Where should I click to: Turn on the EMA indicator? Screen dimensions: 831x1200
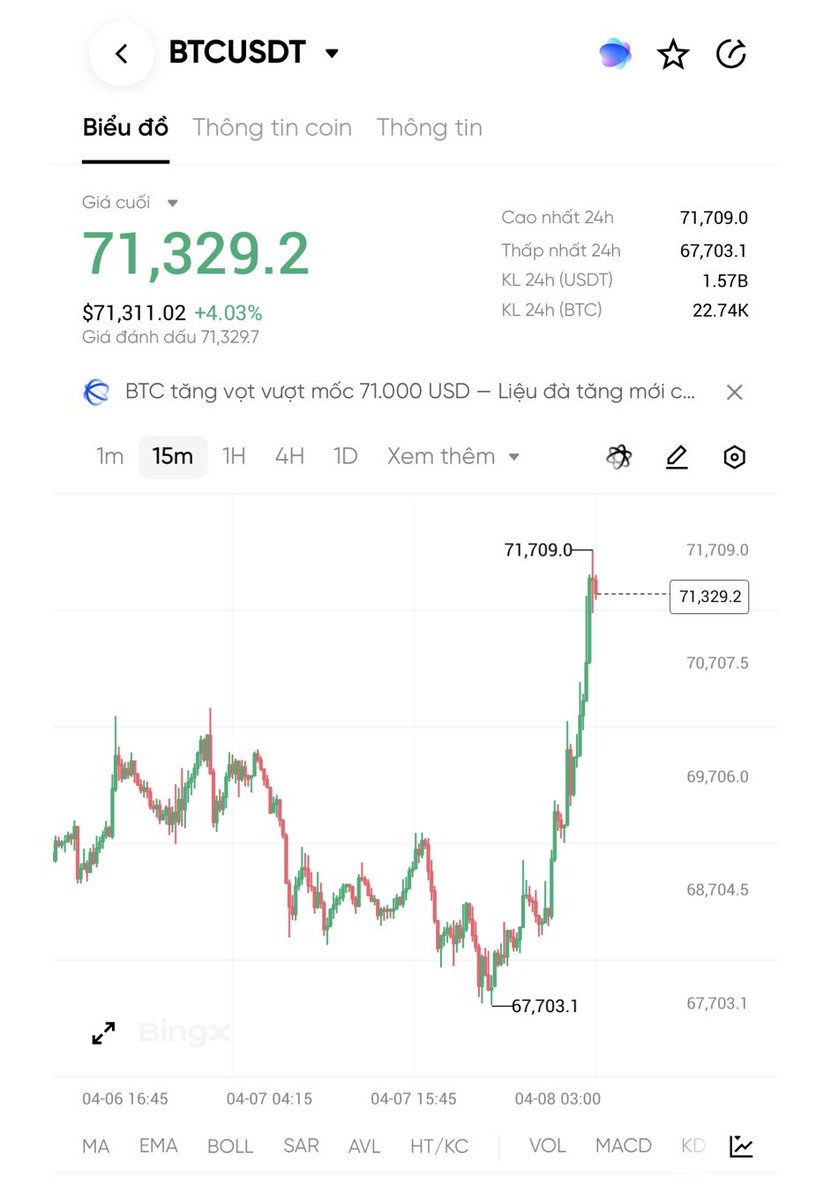[x=158, y=1146]
